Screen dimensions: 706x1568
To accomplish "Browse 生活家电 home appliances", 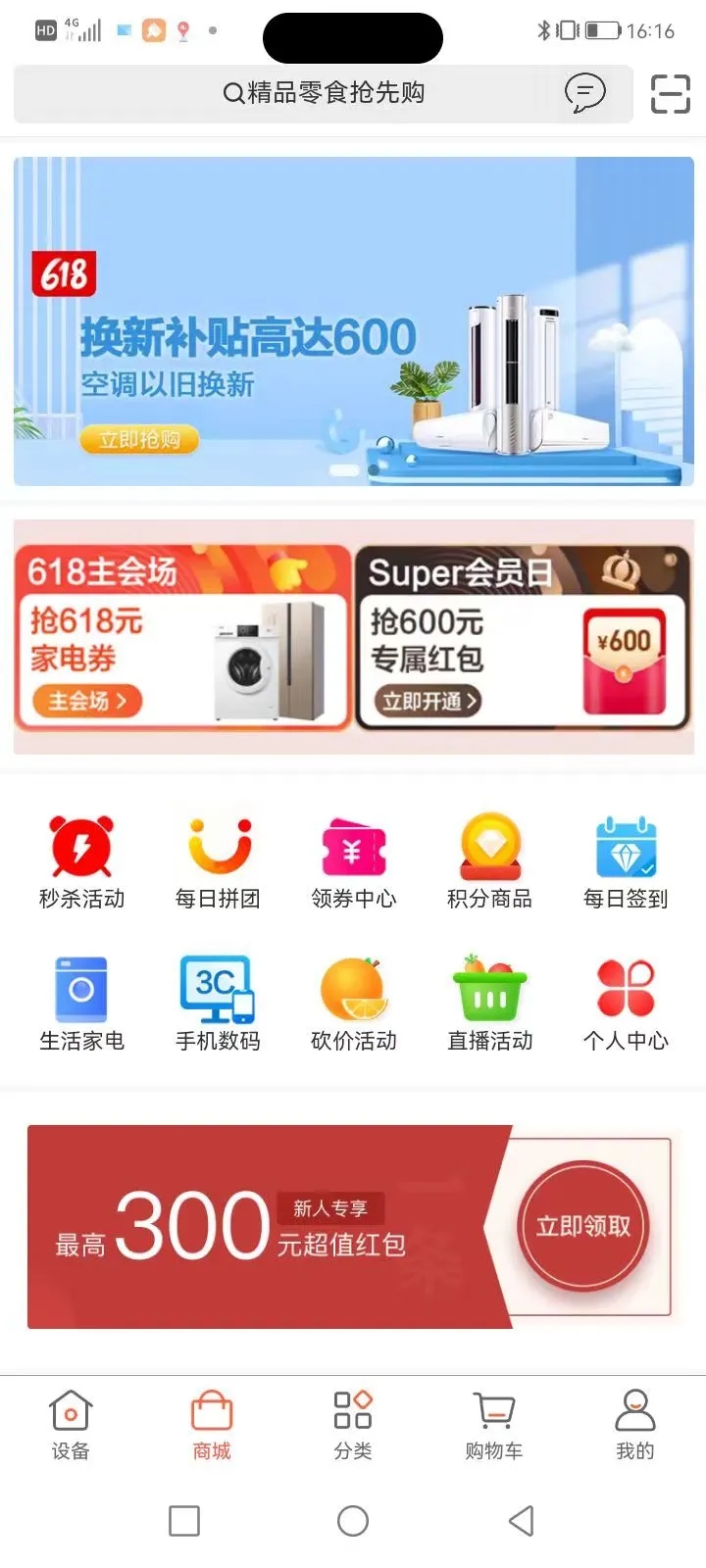I will coord(82,1000).
